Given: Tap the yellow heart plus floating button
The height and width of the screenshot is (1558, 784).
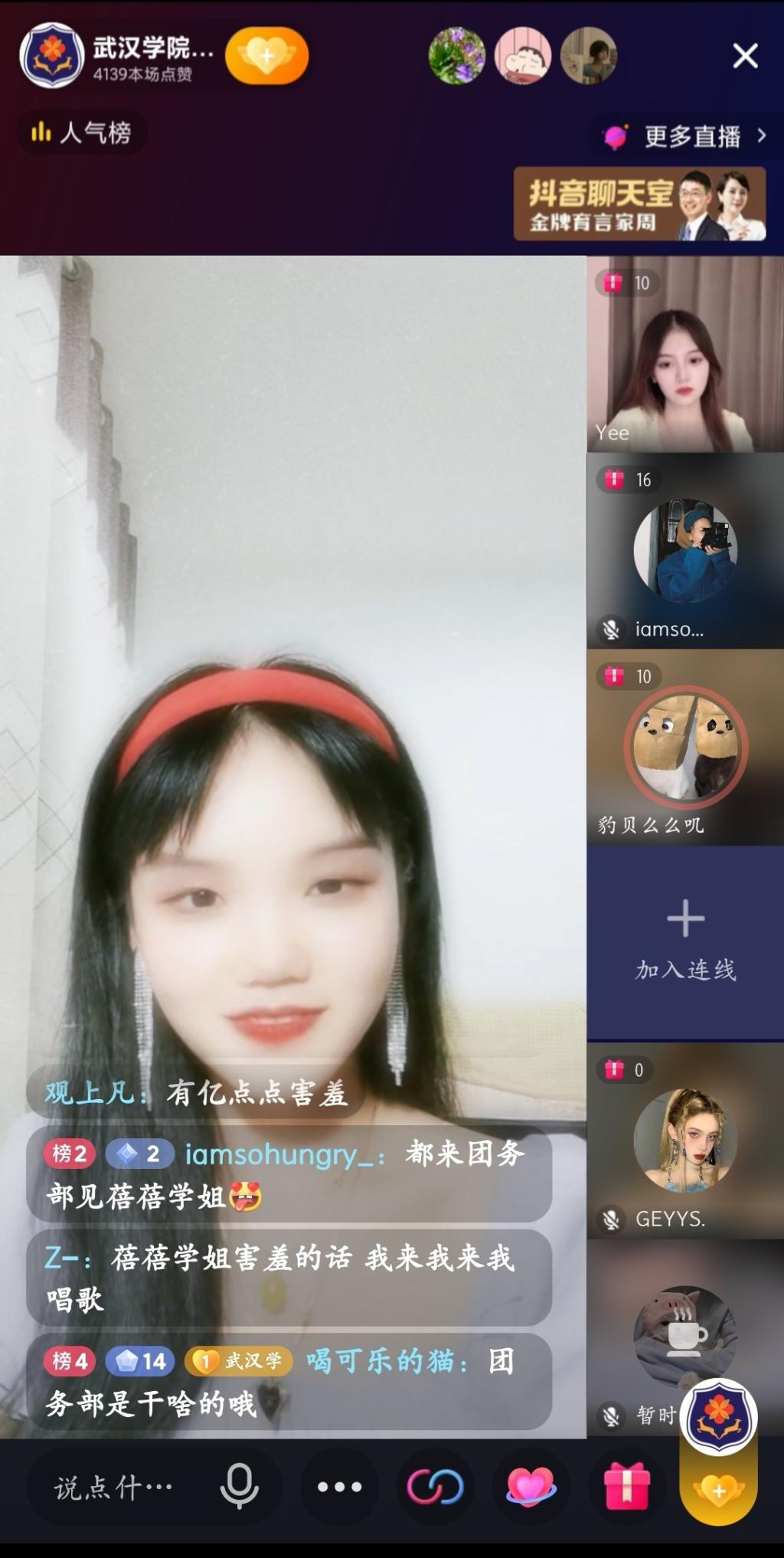Looking at the screenshot, I should coord(718,1490).
